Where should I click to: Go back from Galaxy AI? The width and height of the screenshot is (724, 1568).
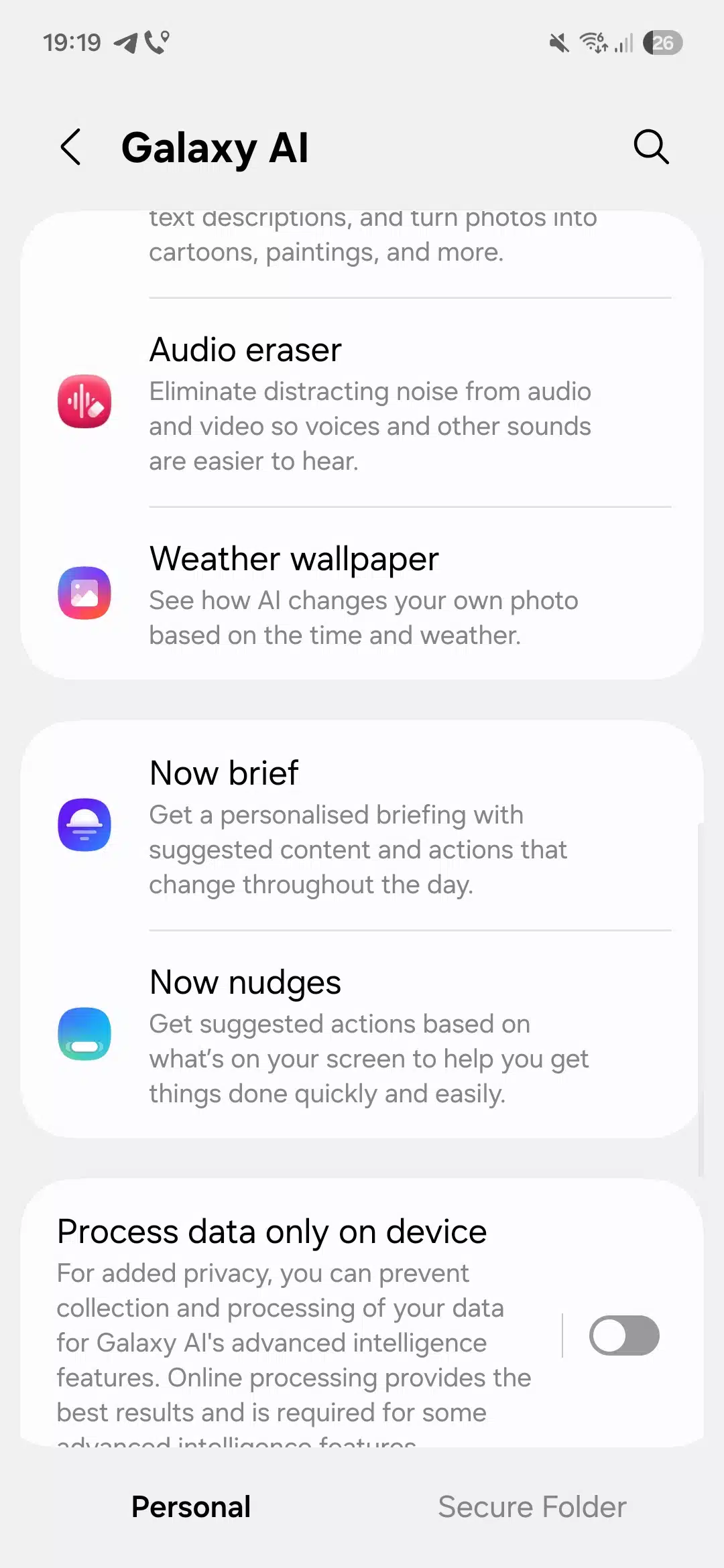coord(71,147)
